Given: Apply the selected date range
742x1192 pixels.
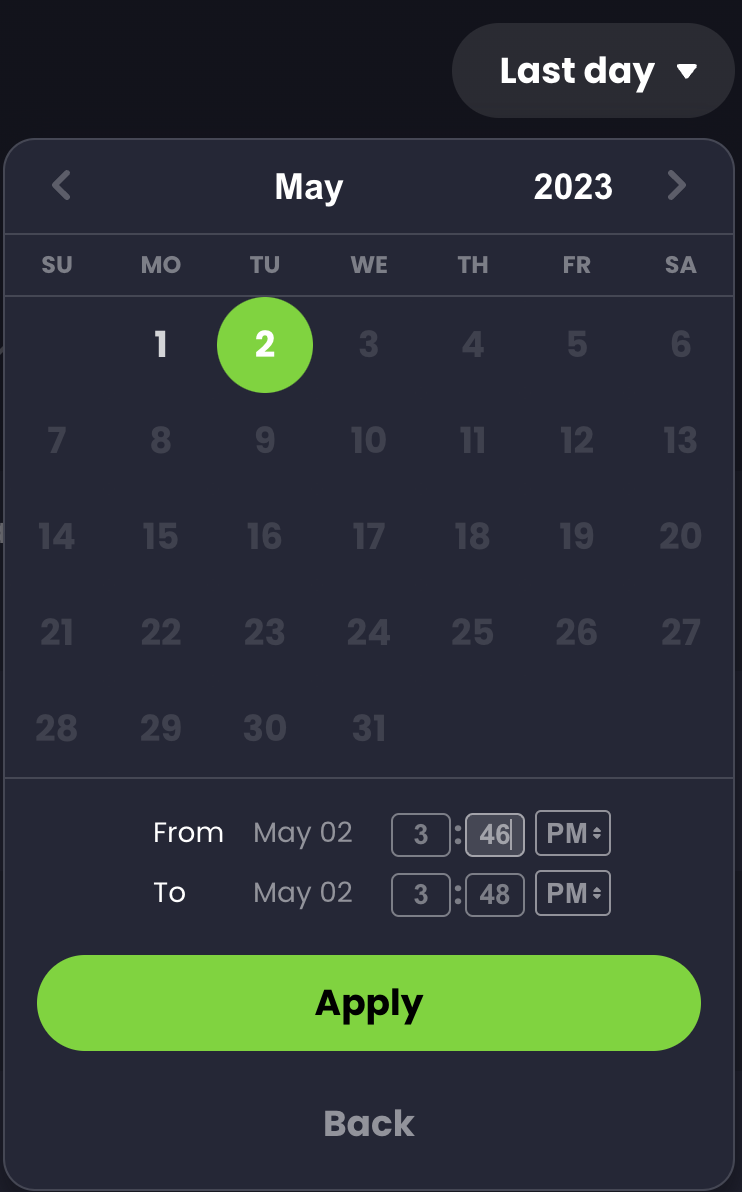Looking at the screenshot, I should (x=369, y=1003).
